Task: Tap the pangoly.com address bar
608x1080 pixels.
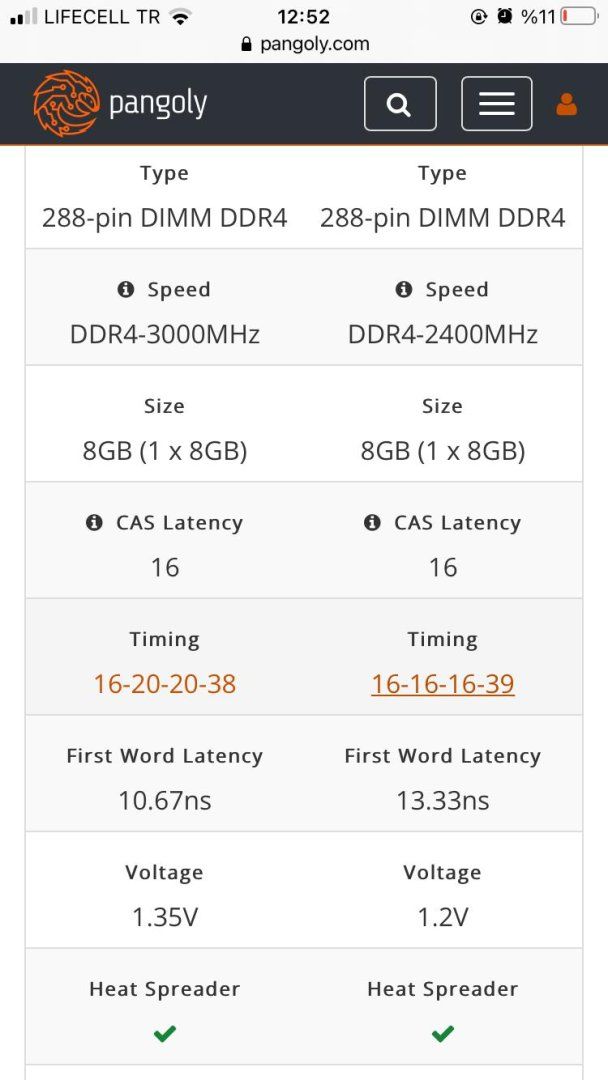Action: click(304, 44)
